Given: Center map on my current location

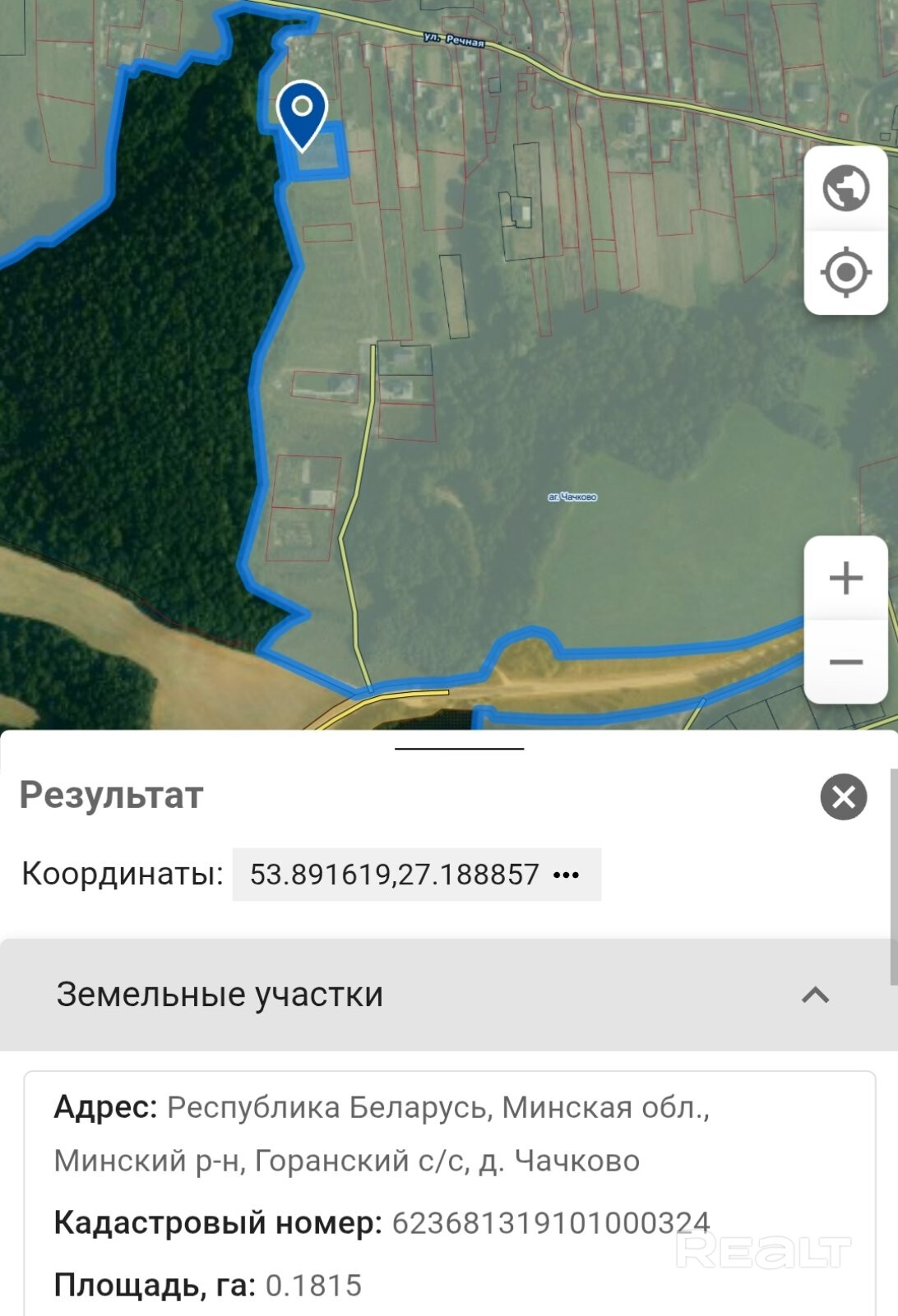Looking at the screenshot, I should tap(845, 272).
